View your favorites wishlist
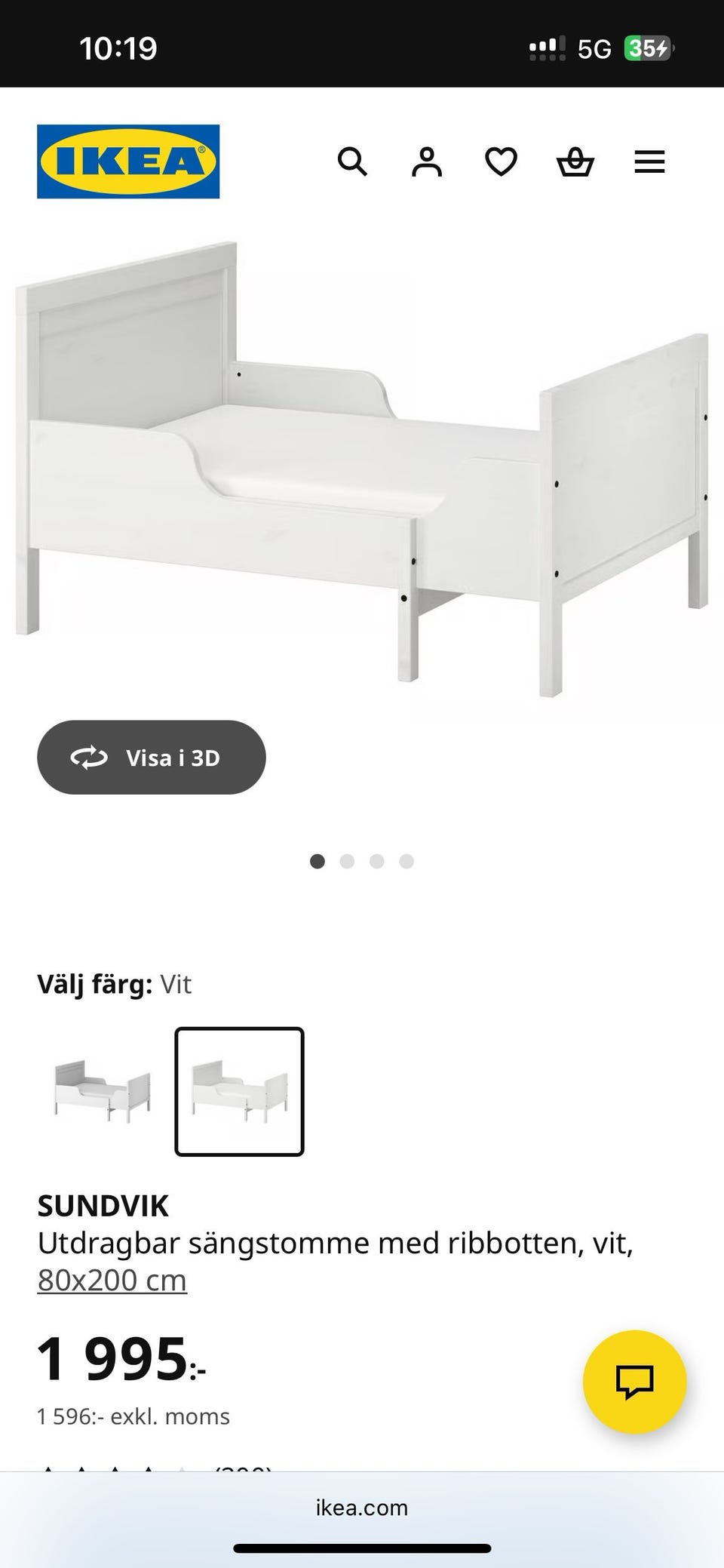 [500, 161]
